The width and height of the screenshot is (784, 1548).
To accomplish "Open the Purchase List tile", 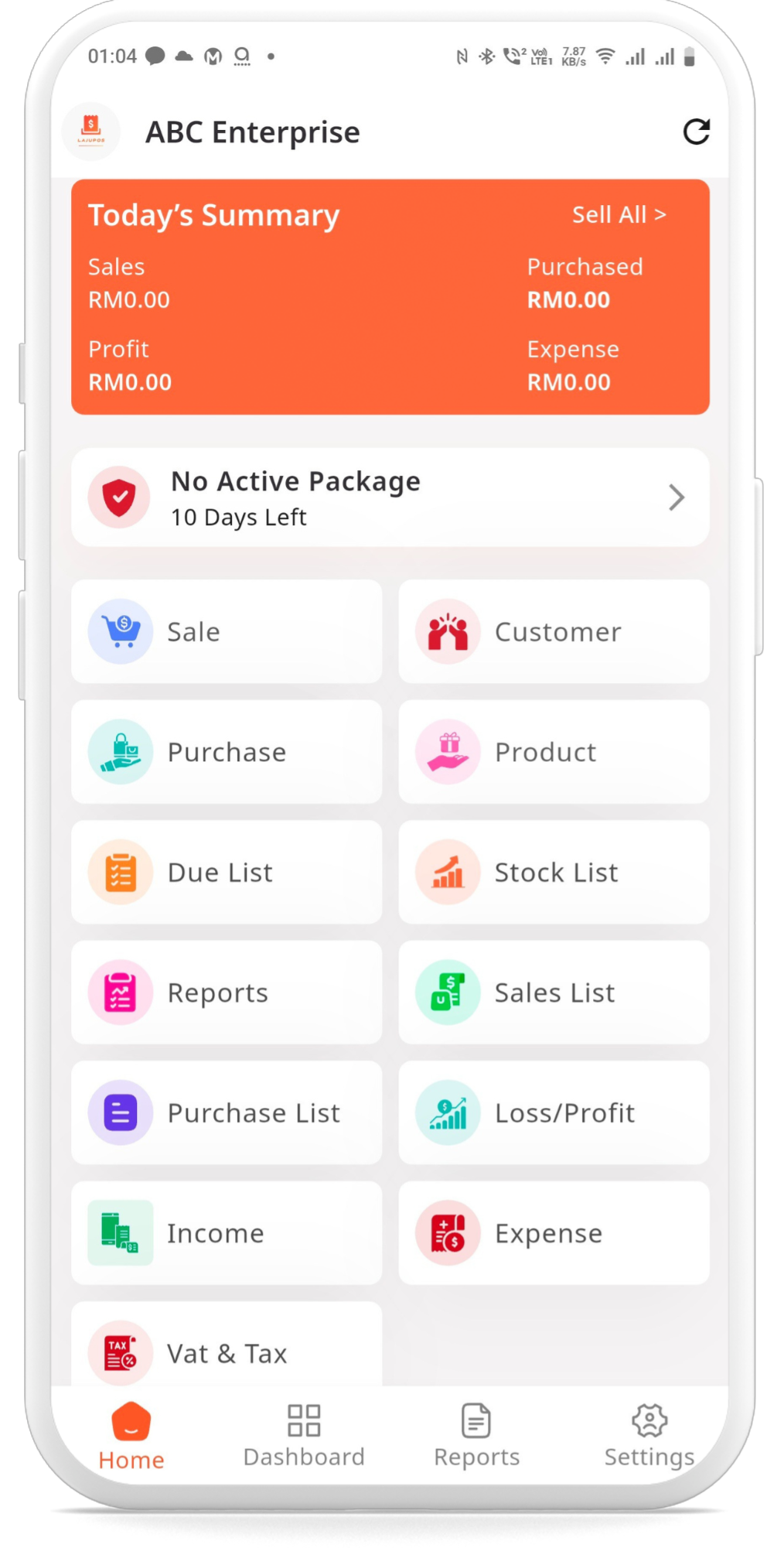I will click(x=226, y=1113).
